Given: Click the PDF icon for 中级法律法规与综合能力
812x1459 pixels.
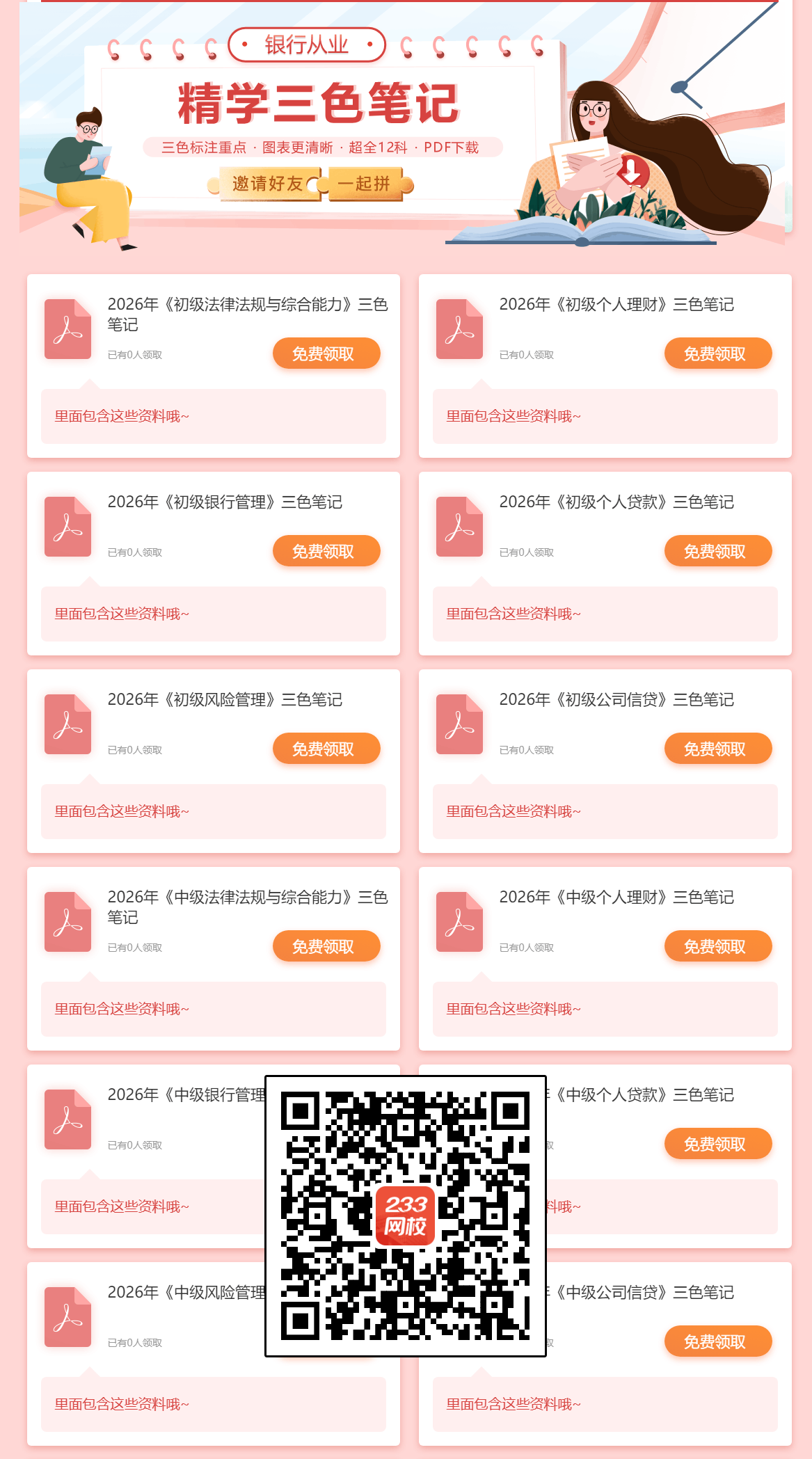Looking at the screenshot, I should pos(67,923).
